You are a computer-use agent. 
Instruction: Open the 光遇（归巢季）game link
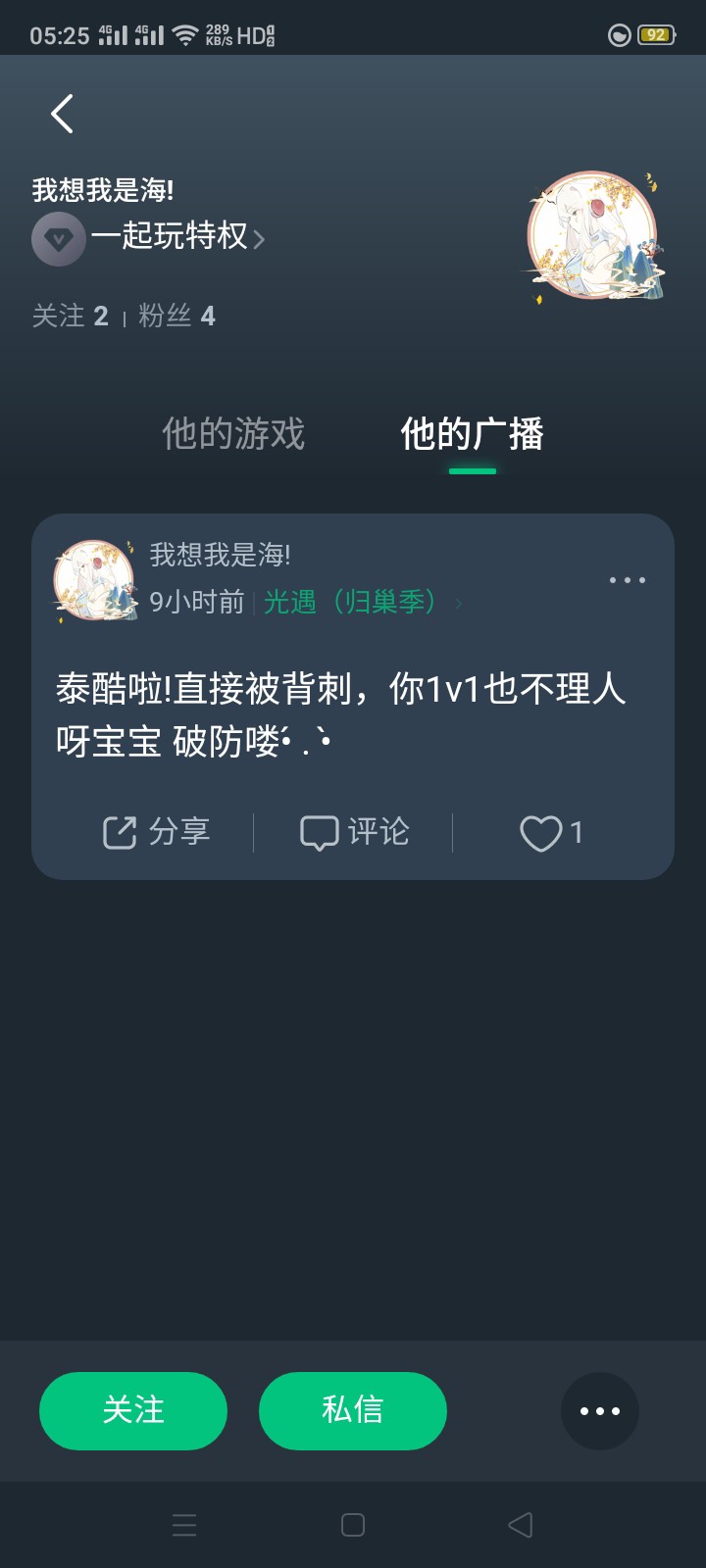pyautogui.click(x=349, y=602)
